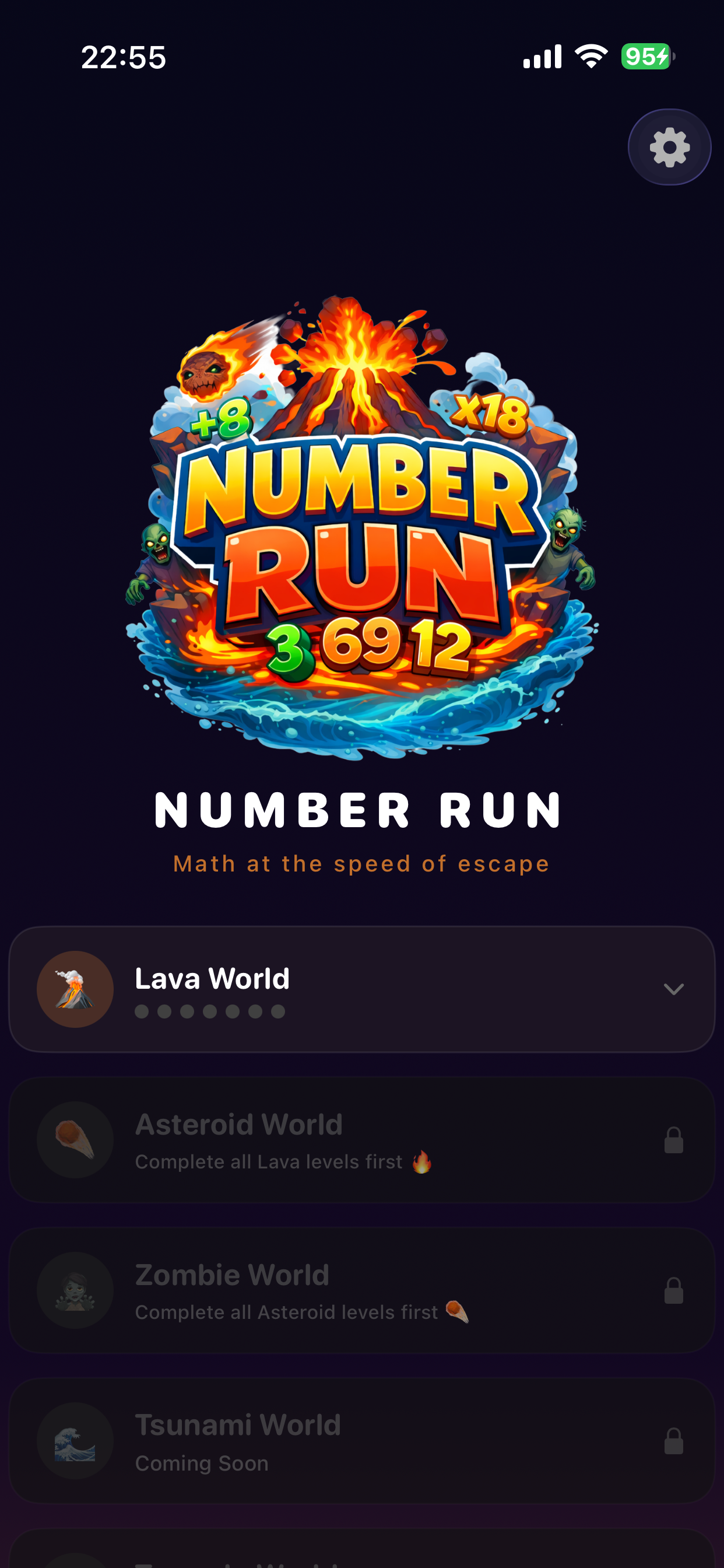Click the lock icon on Zombie World

[674, 1291]
